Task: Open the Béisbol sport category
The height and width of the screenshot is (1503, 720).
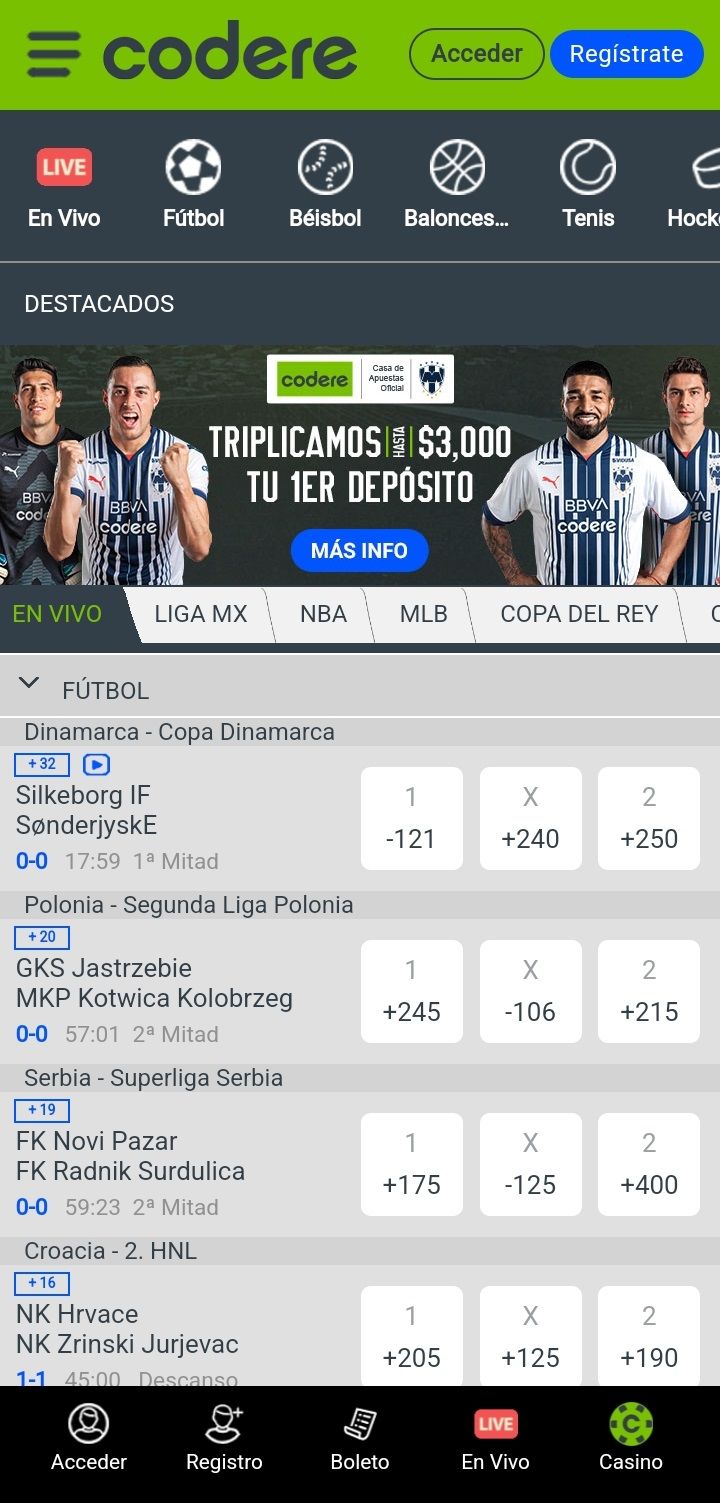Action: tap(325, 185)
